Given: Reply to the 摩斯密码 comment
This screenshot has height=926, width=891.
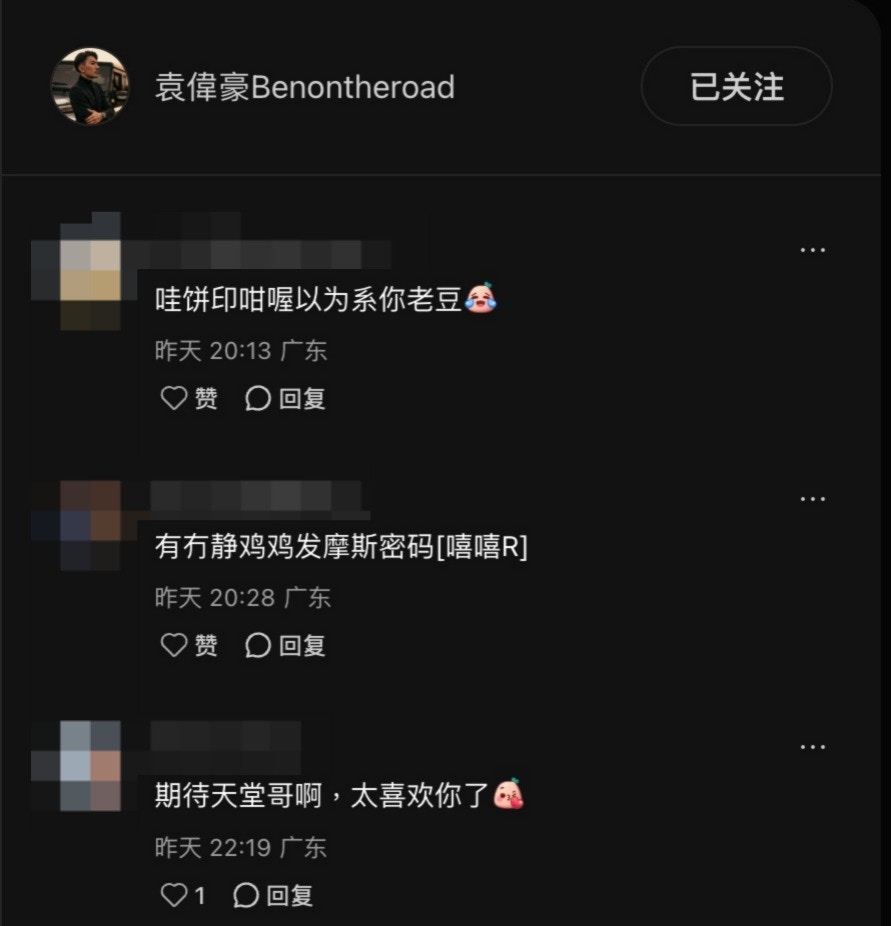Looking at the screenshot, I should (x=285, y=646).
